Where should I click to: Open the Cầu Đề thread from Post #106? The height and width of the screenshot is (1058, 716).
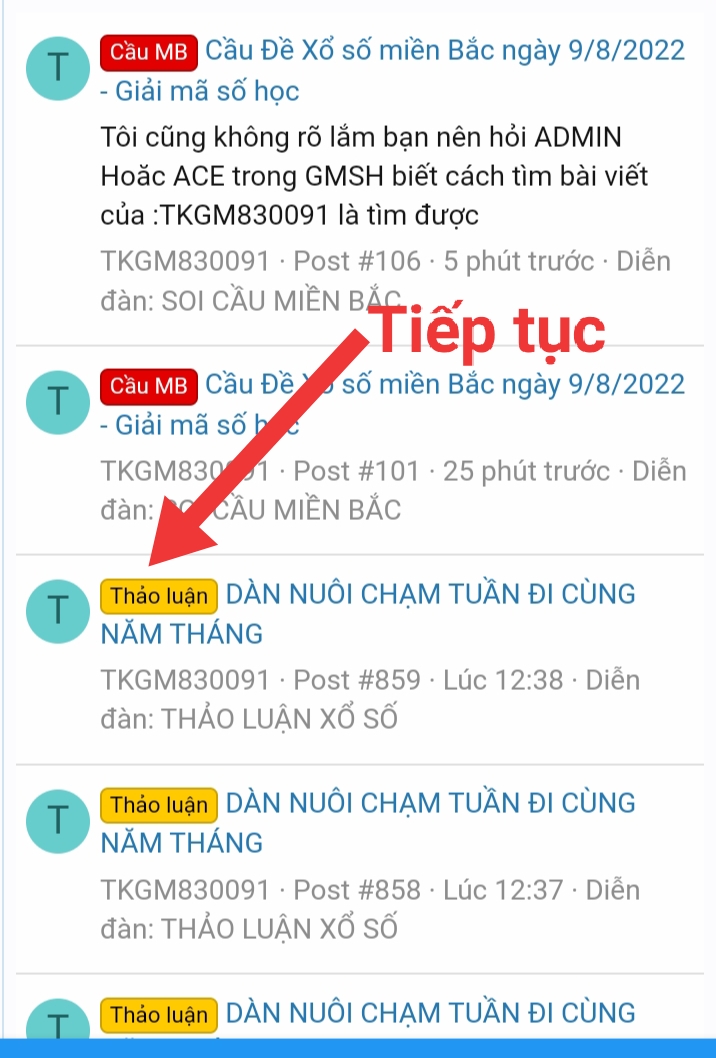pyautogui.click(x=445, y=51)
